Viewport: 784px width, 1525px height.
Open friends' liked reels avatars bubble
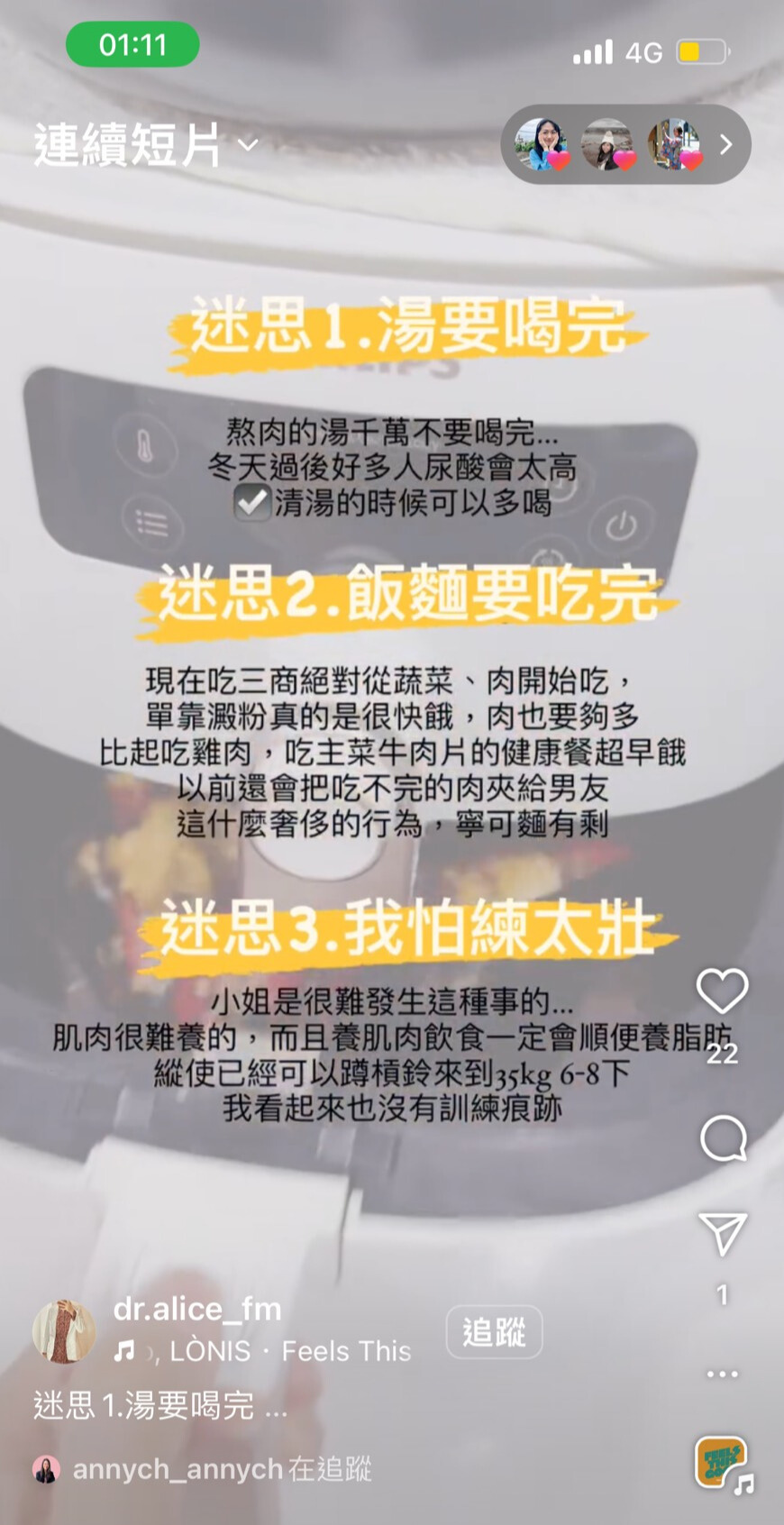pos(625,144)
